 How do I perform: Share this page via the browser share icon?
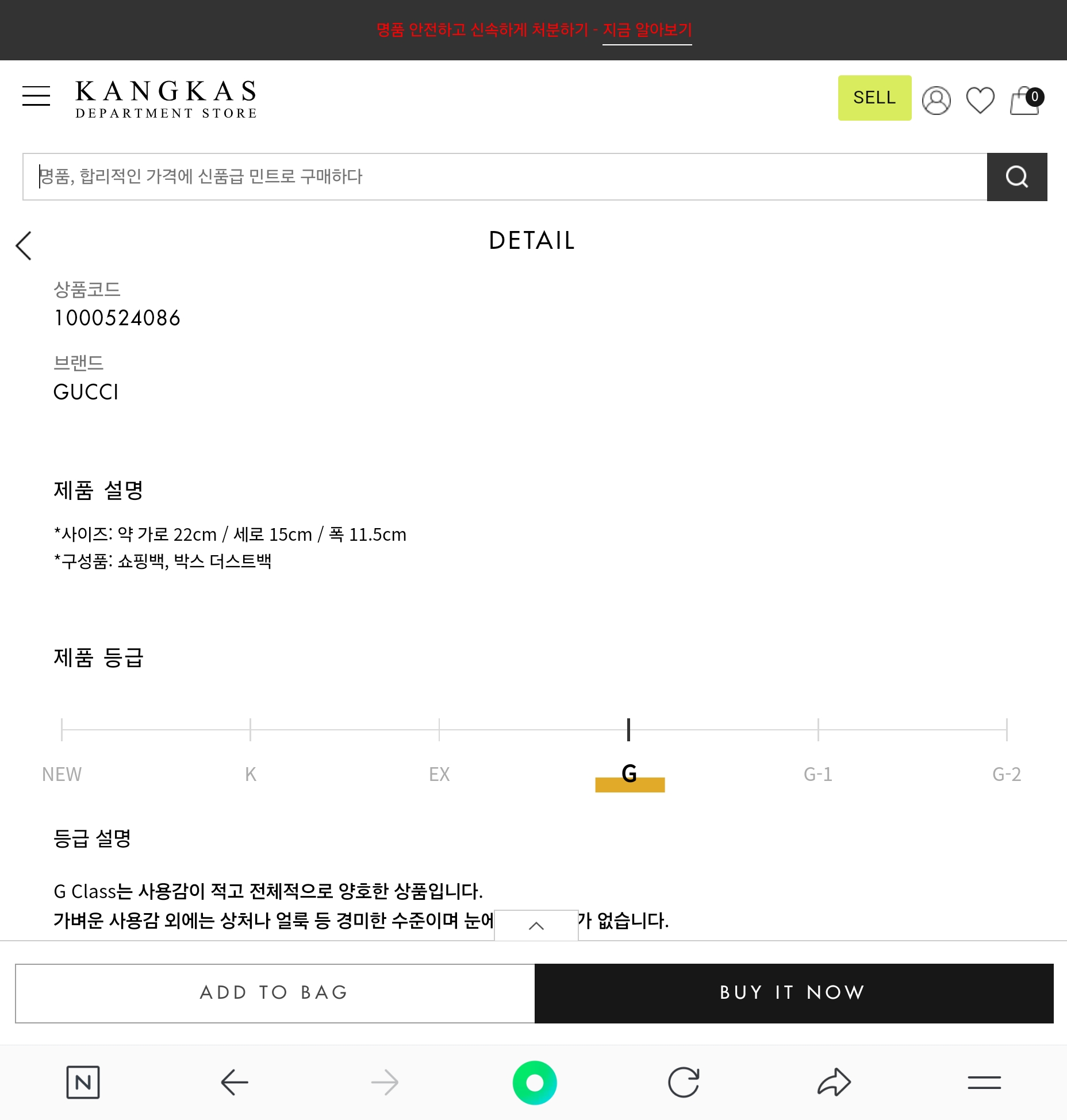point(834,1083)
